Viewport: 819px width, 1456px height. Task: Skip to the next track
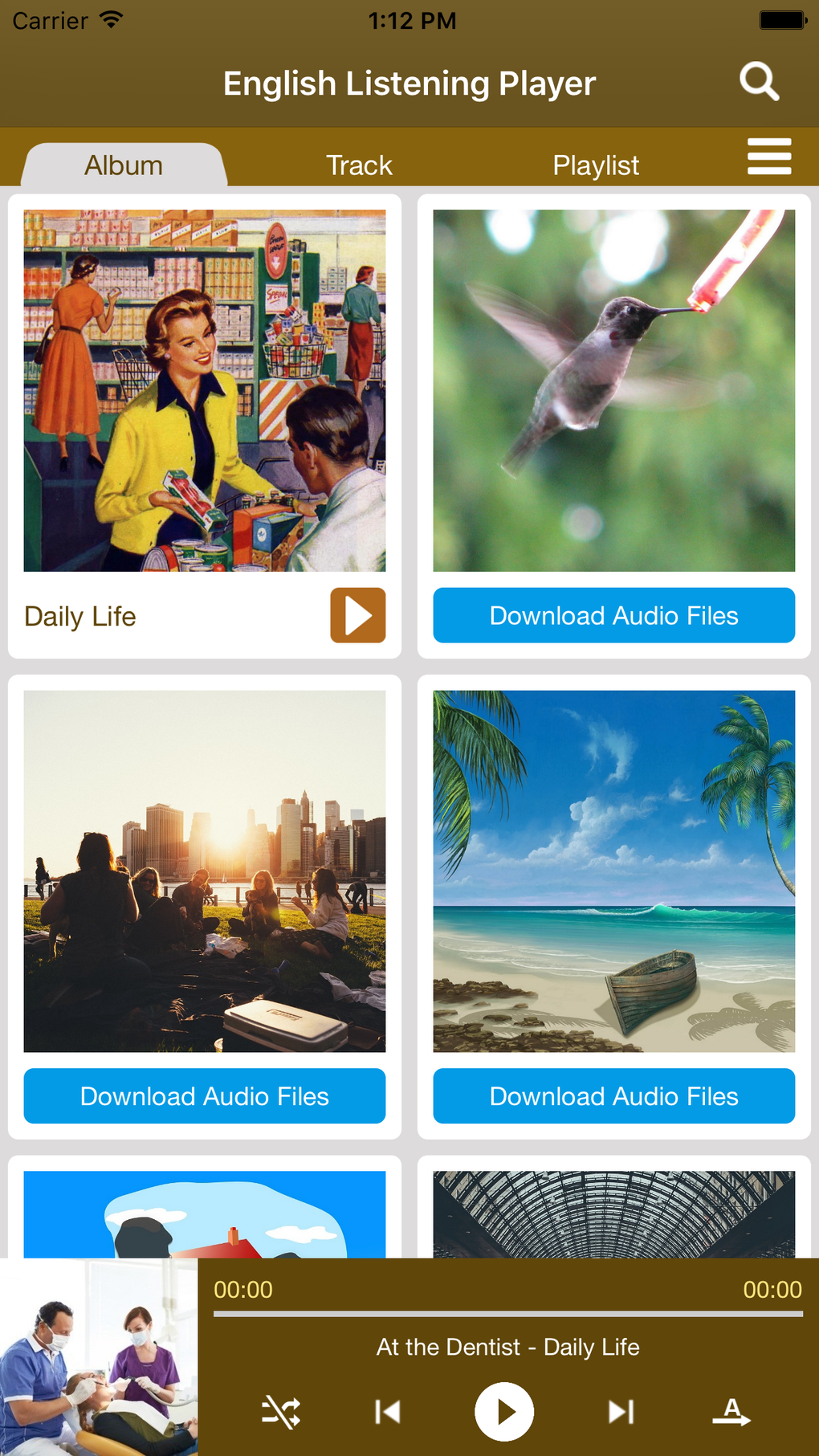point(622,1411)
